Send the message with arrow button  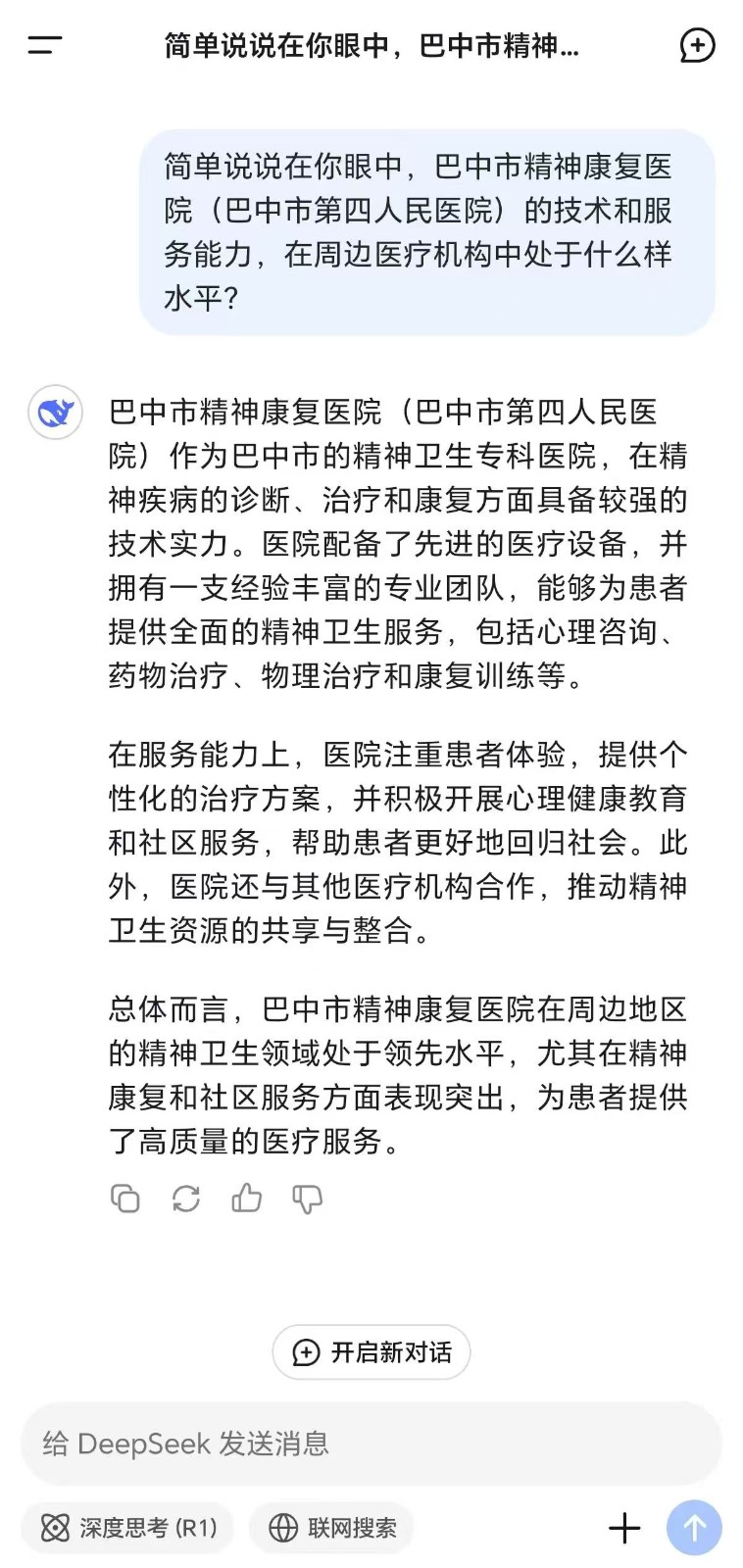(694, 1527)
